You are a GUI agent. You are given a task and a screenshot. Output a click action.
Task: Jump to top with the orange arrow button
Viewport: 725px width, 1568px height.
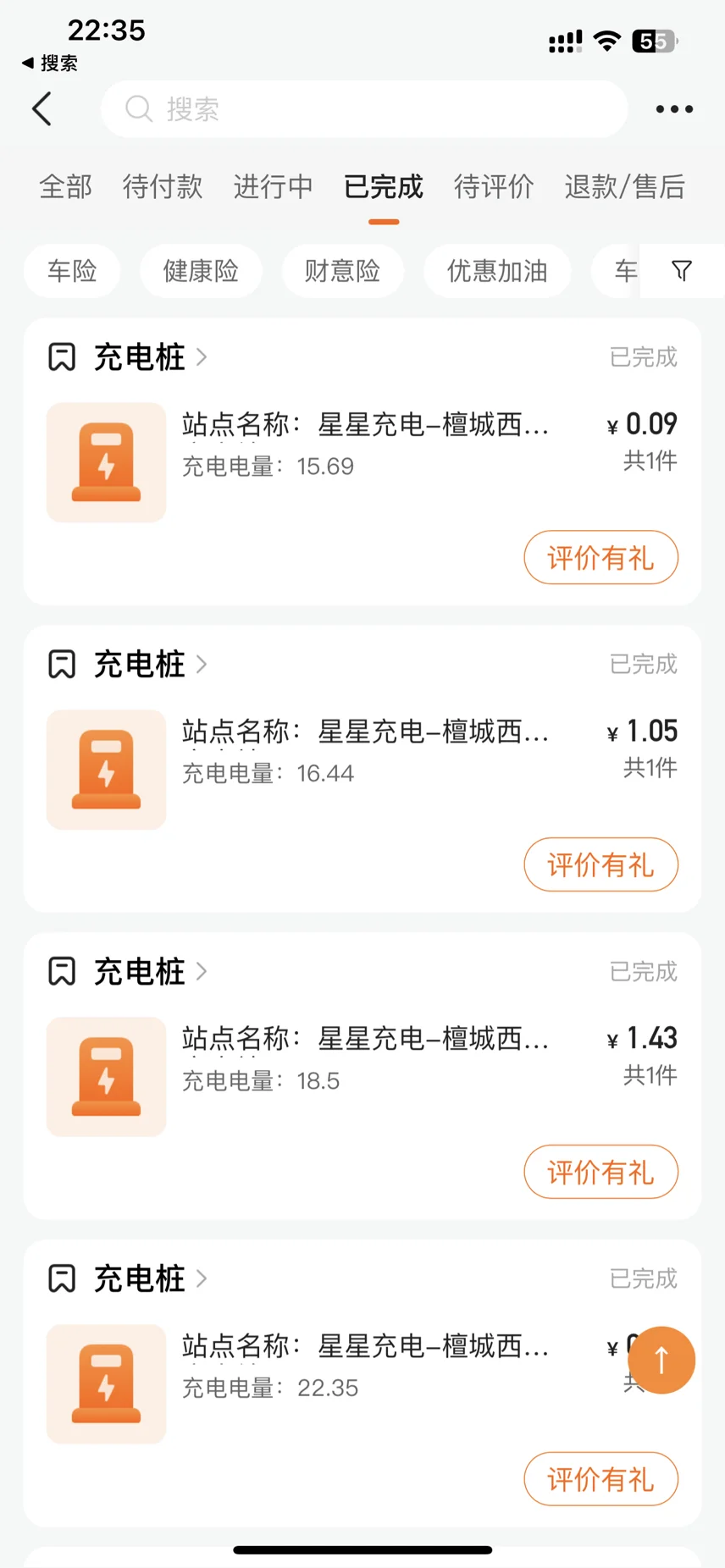tap(661, 1361)
